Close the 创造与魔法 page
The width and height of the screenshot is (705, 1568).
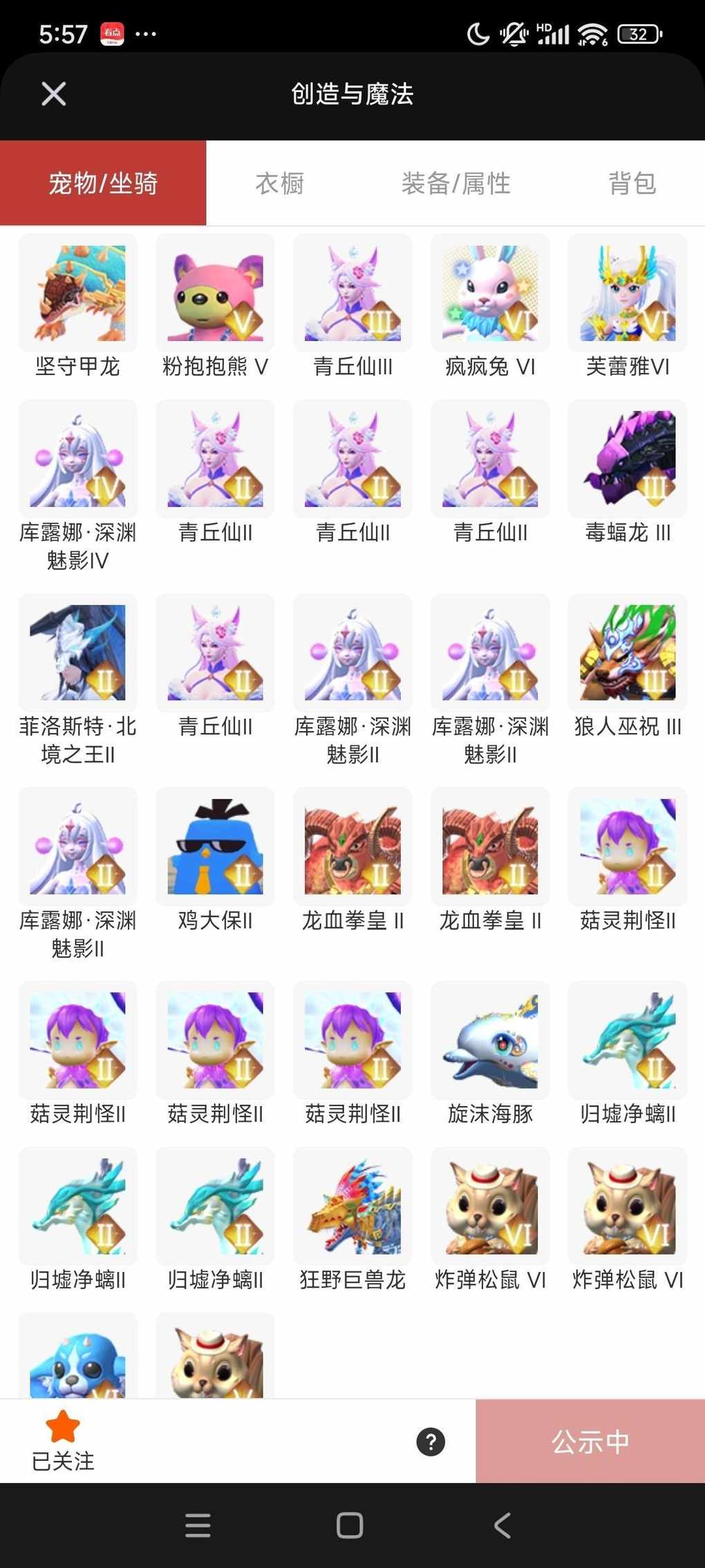(53, 94)
